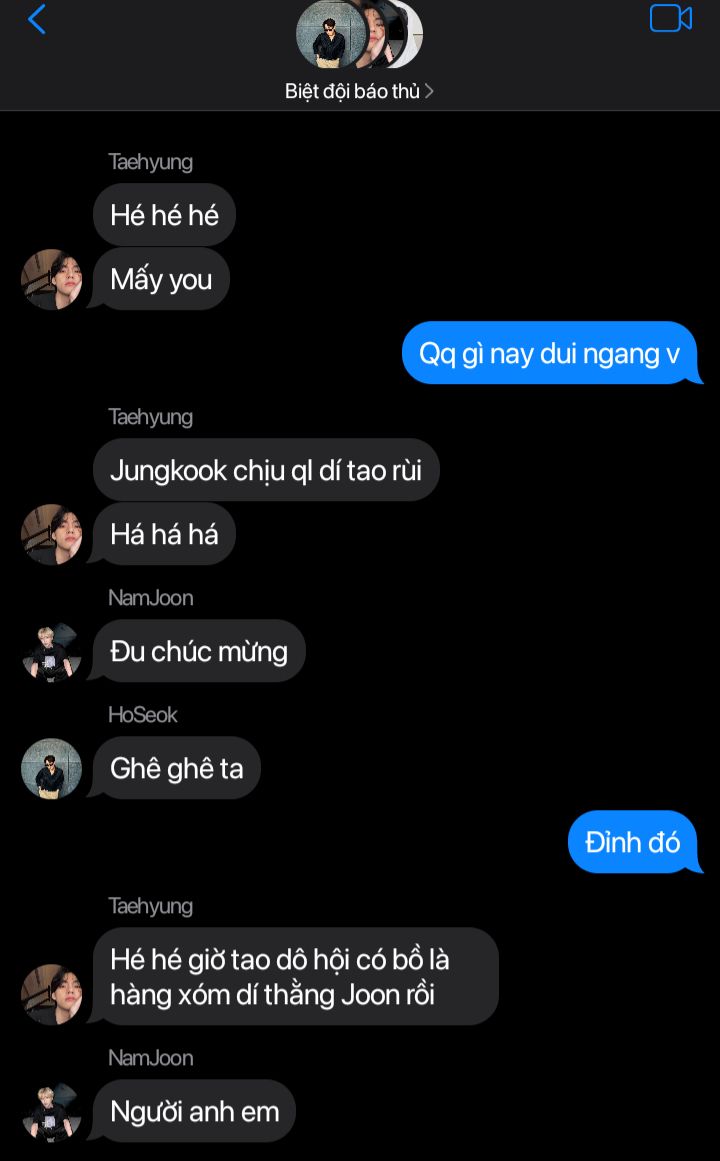Start a video call with the group

(x=670, y=19)
